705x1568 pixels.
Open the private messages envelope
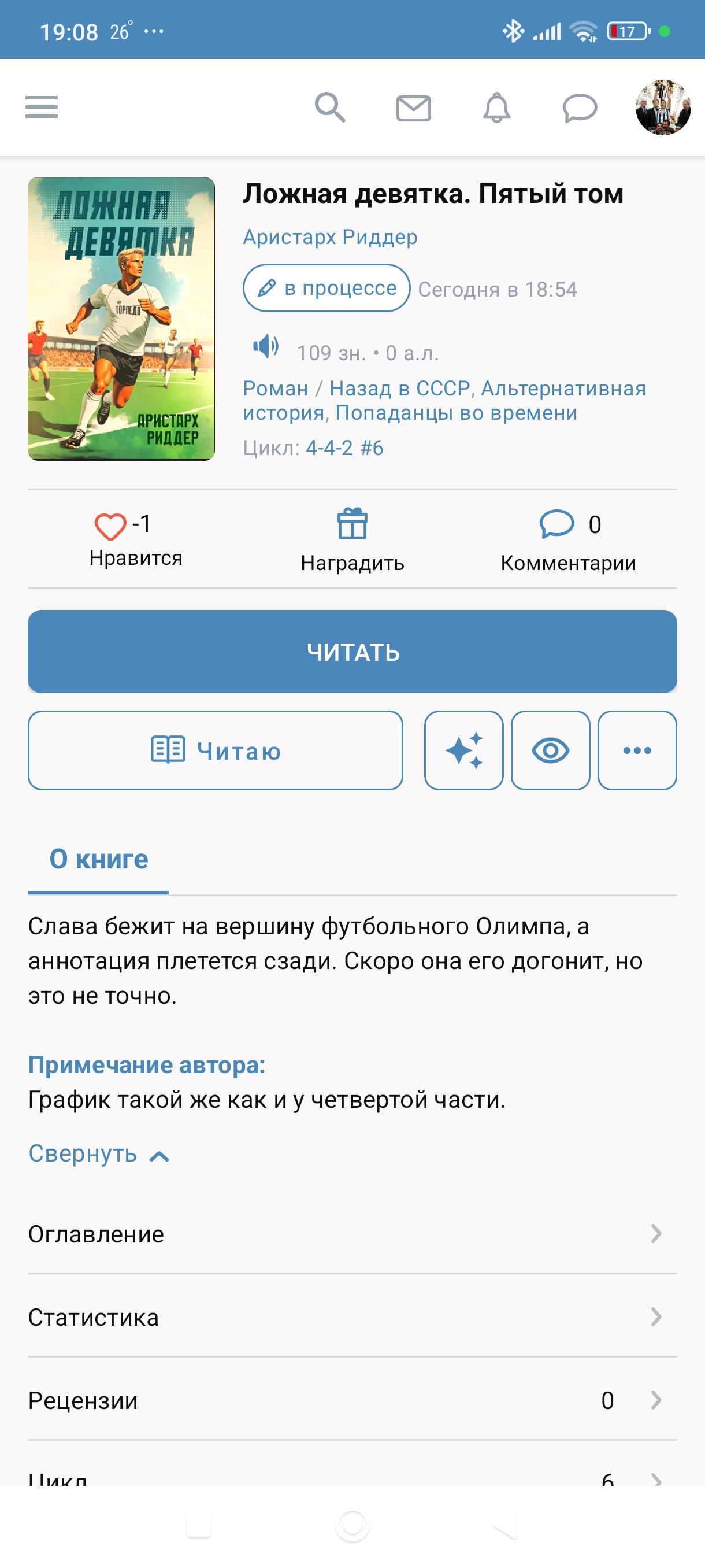414,108
